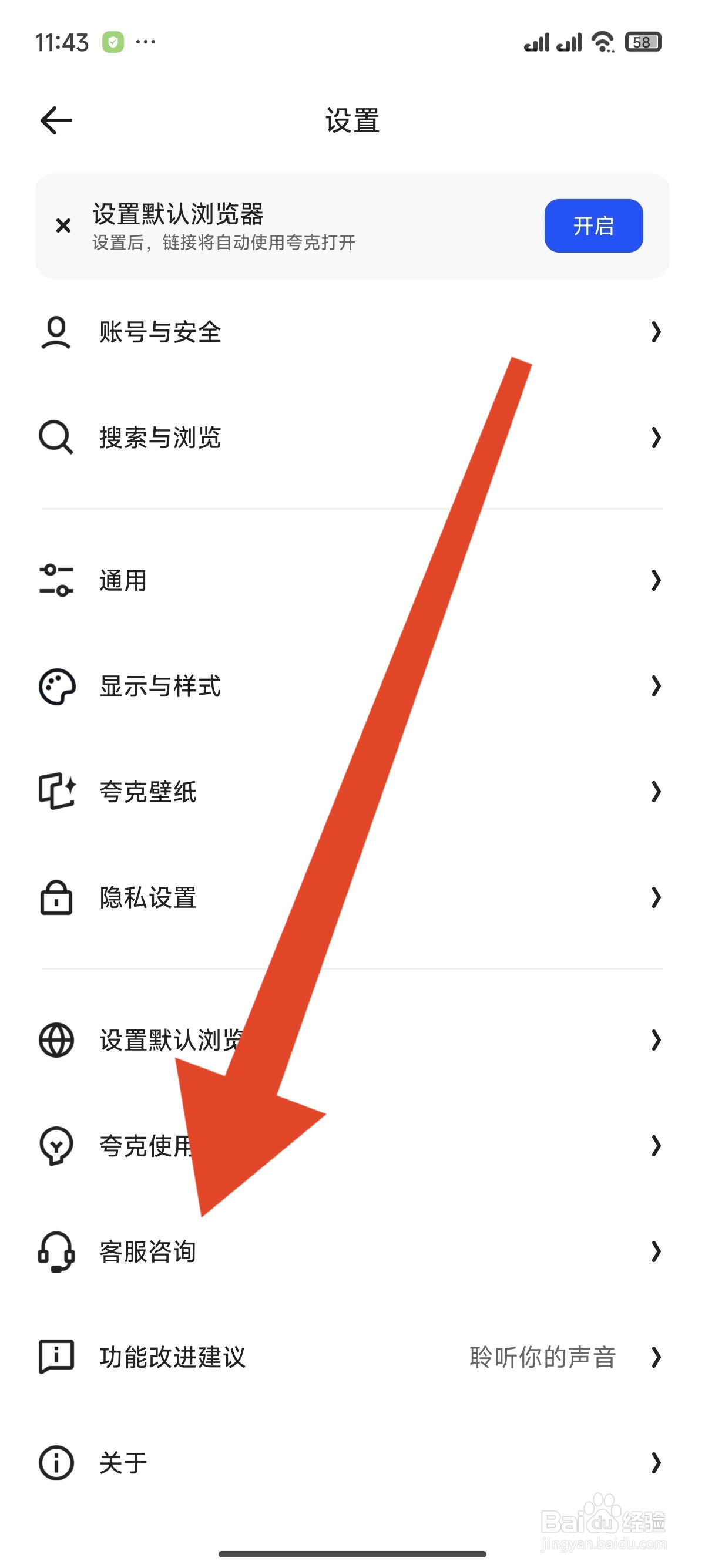Go back with the arrow

(56, 119)
